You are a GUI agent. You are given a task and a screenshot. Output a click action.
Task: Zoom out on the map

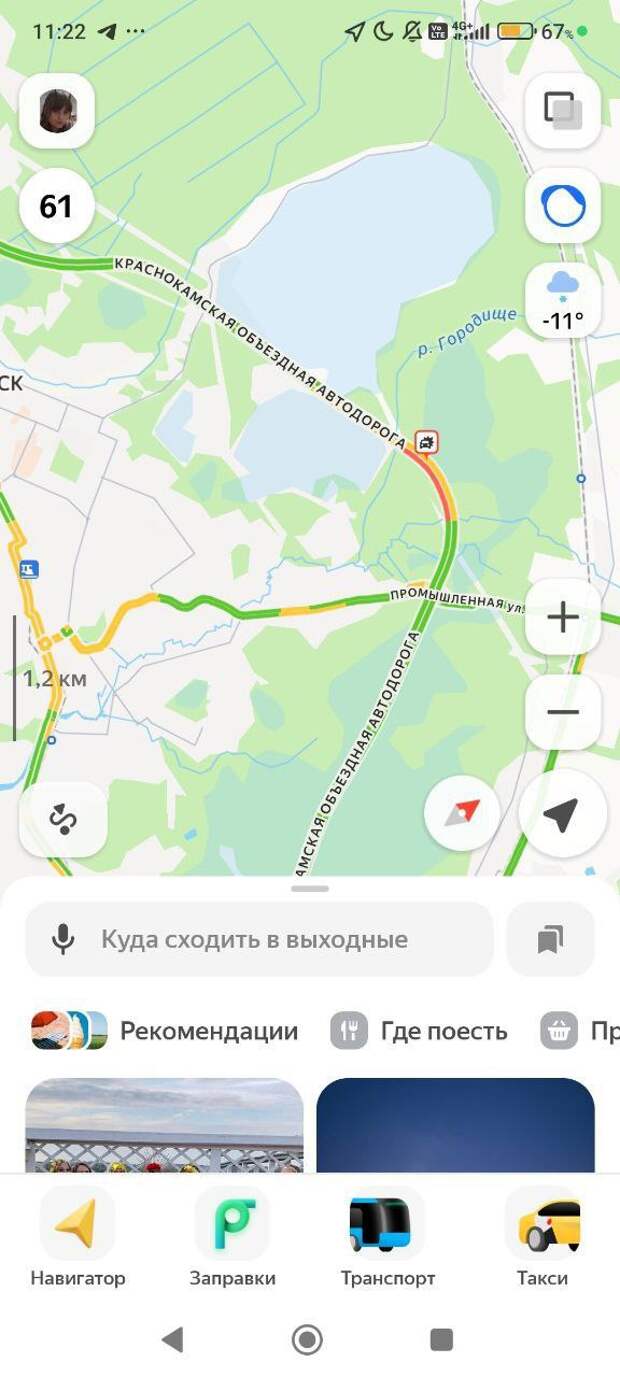point(563,712)
